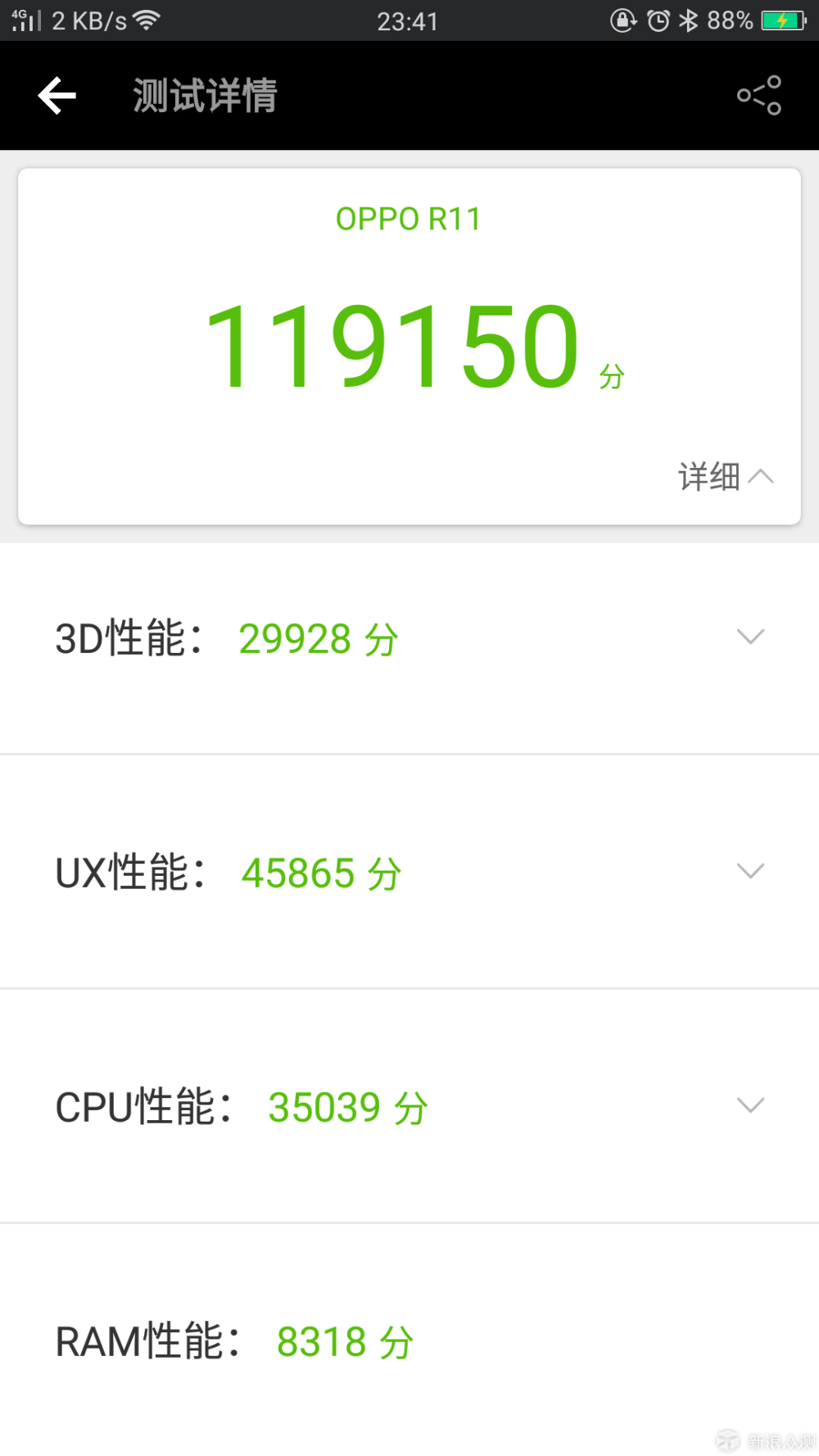Expand the UX性能 score breakdown
The width and height of the screenshot is (819, 1456).
pos(750,871)
